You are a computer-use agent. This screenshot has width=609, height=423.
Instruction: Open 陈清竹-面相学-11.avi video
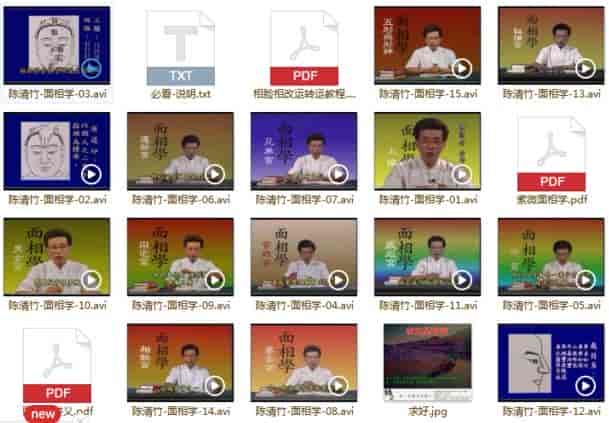pos(427,256)
